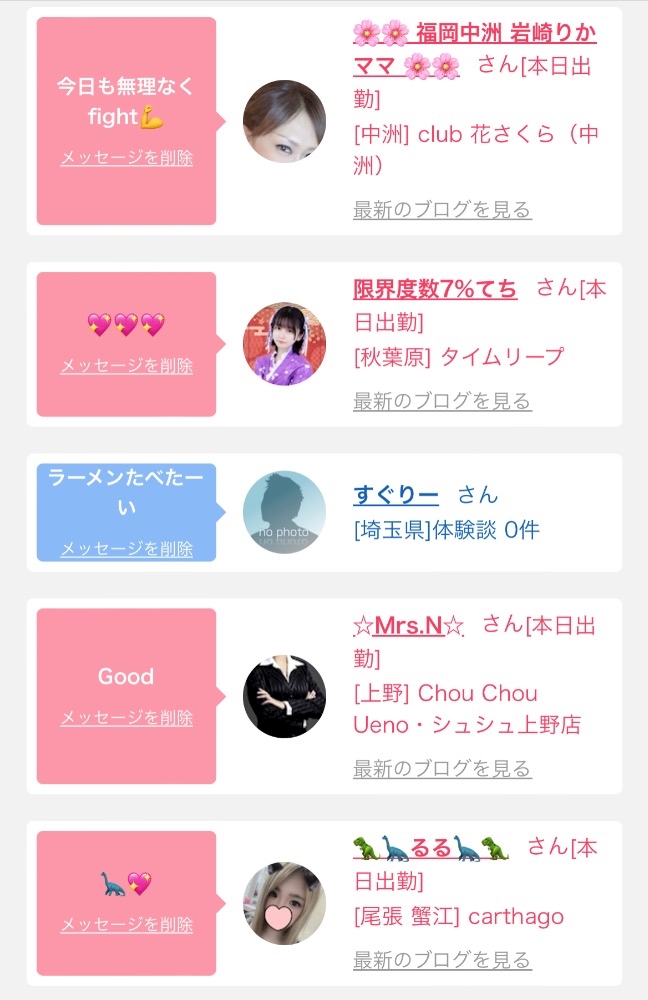The height and width of the screenshot is (1000, 648).
Task: Delete the ラーメンたべたーい message
Action: click(126, 548)
